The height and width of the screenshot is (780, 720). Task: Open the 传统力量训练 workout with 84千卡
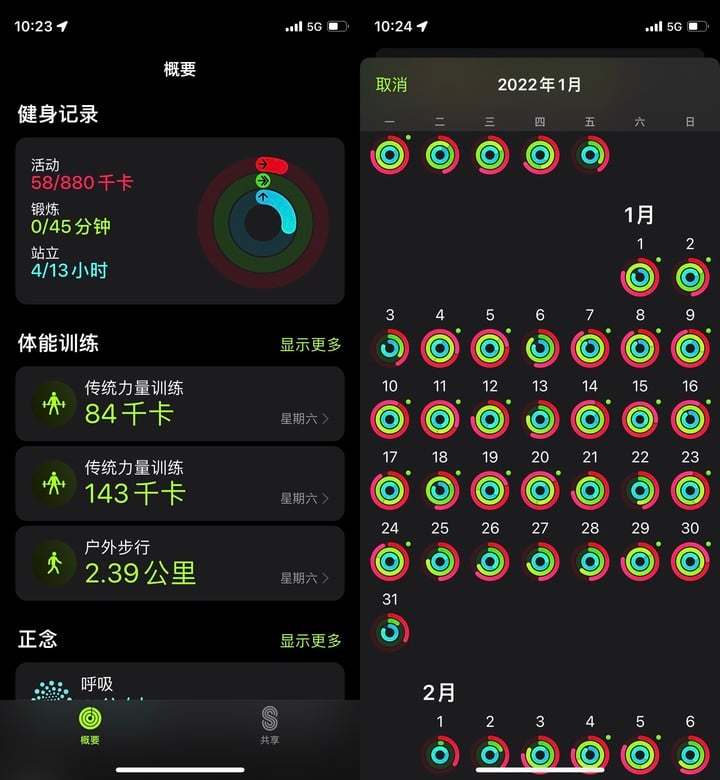180,402
